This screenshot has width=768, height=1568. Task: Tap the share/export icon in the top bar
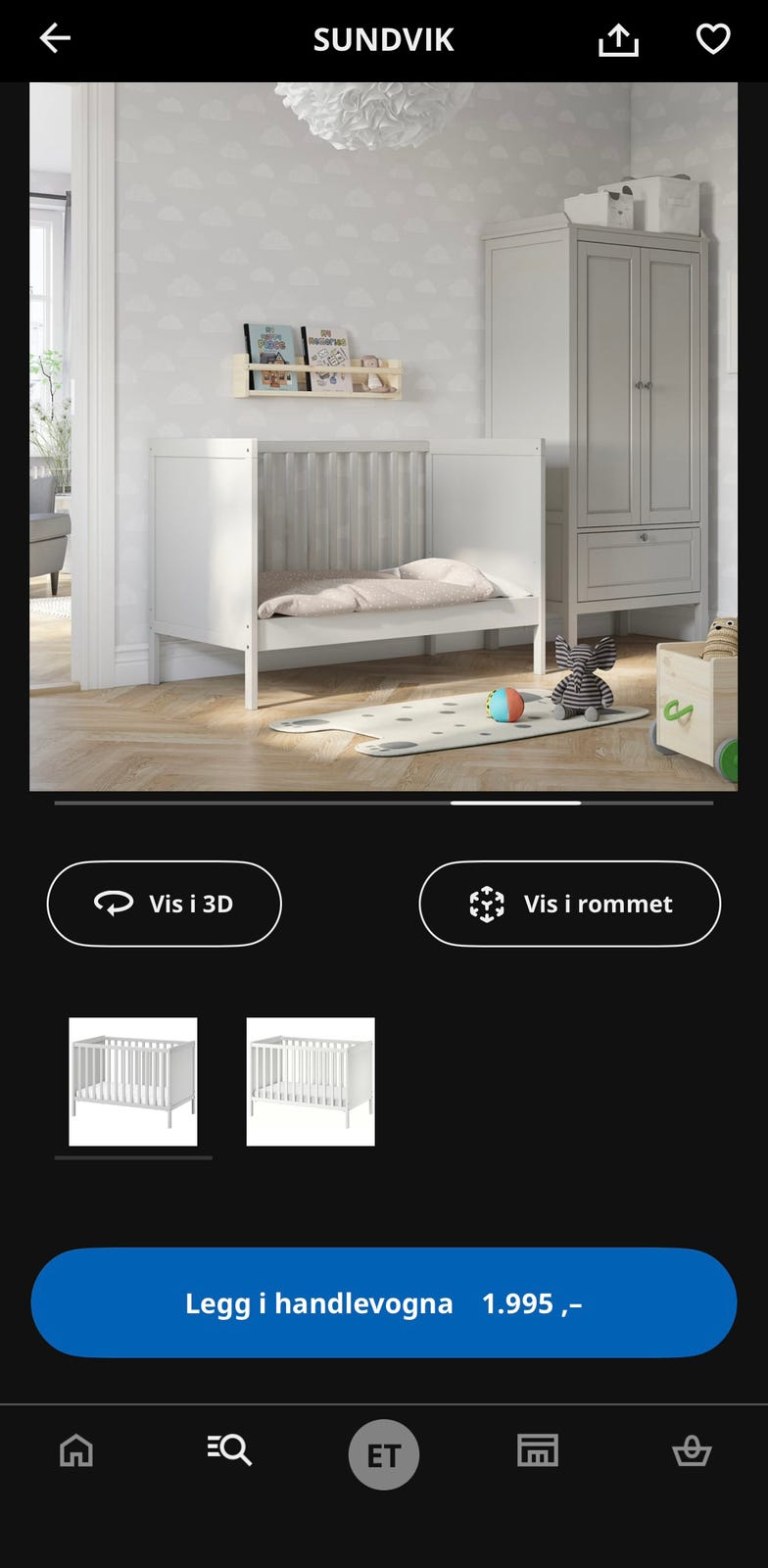[618, 39]
